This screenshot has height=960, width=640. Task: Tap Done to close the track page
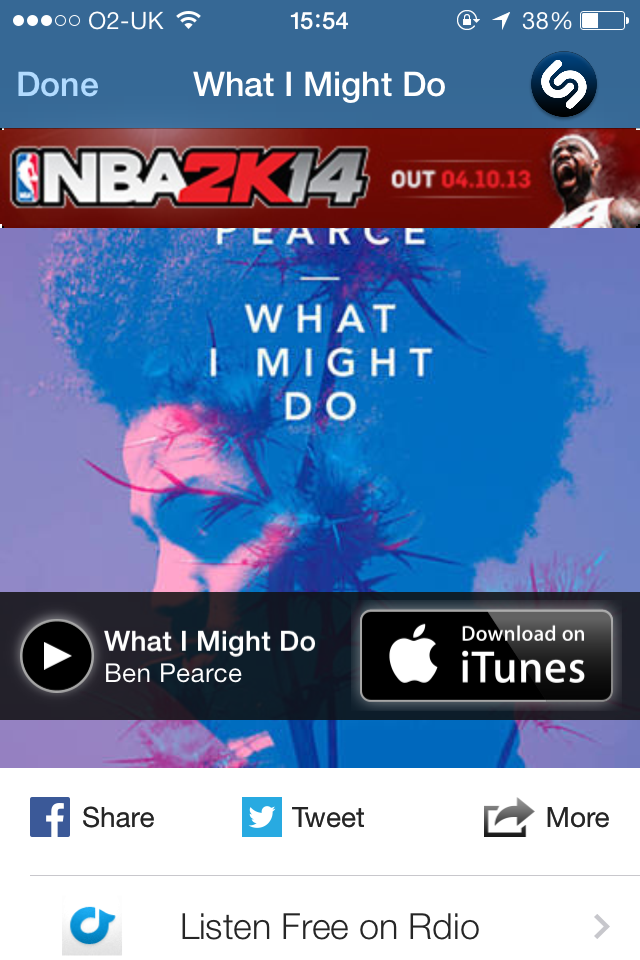pos(58,85)
